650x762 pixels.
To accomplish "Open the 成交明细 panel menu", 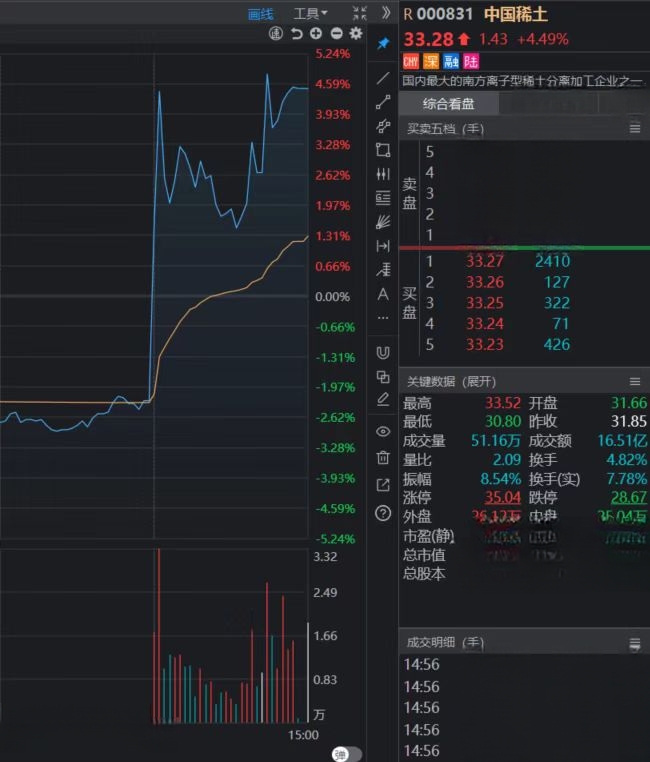I will 634,642.
